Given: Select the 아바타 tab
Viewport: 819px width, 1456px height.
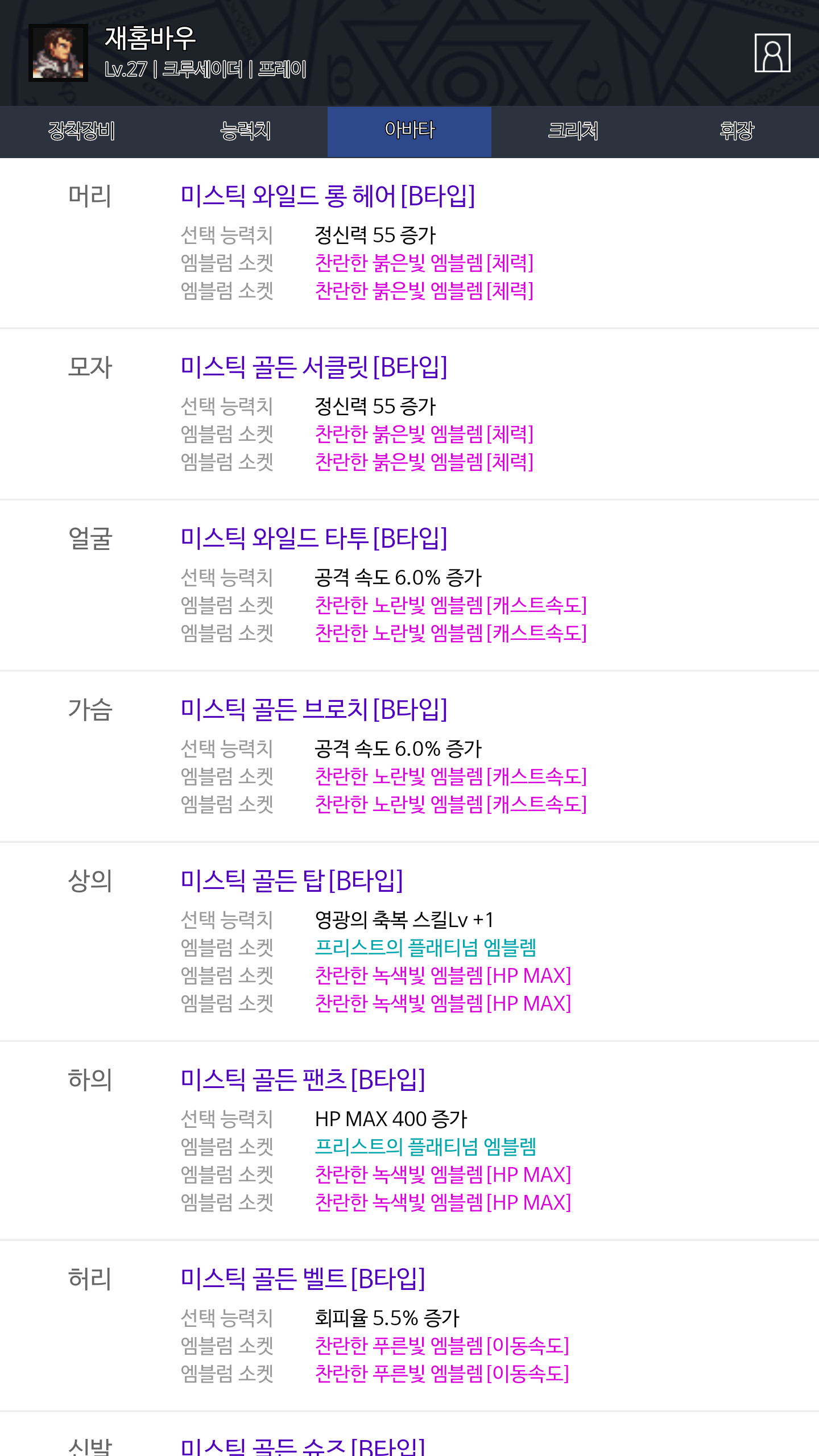Looking at the screenshot, I should click(409, 131).
